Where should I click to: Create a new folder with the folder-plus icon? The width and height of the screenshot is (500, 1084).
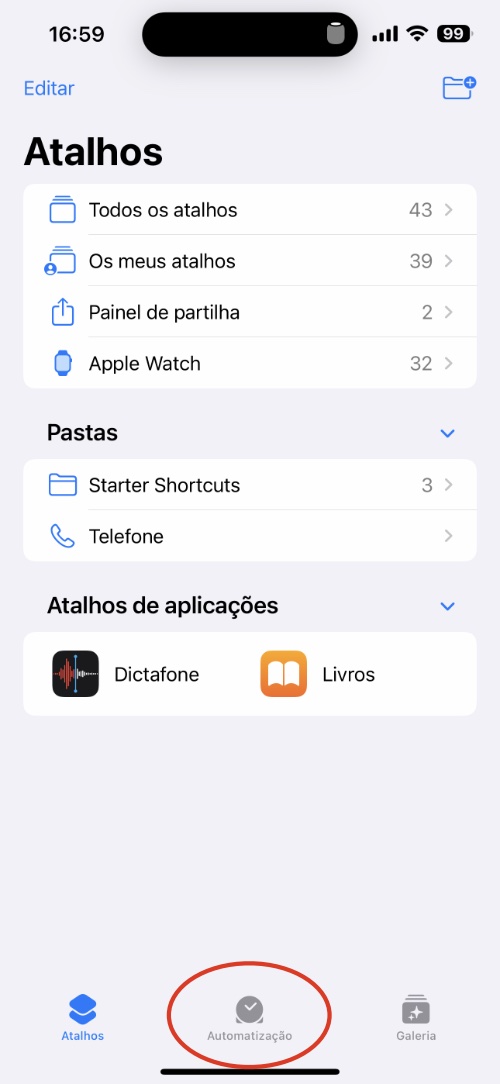tap(459, 88)
